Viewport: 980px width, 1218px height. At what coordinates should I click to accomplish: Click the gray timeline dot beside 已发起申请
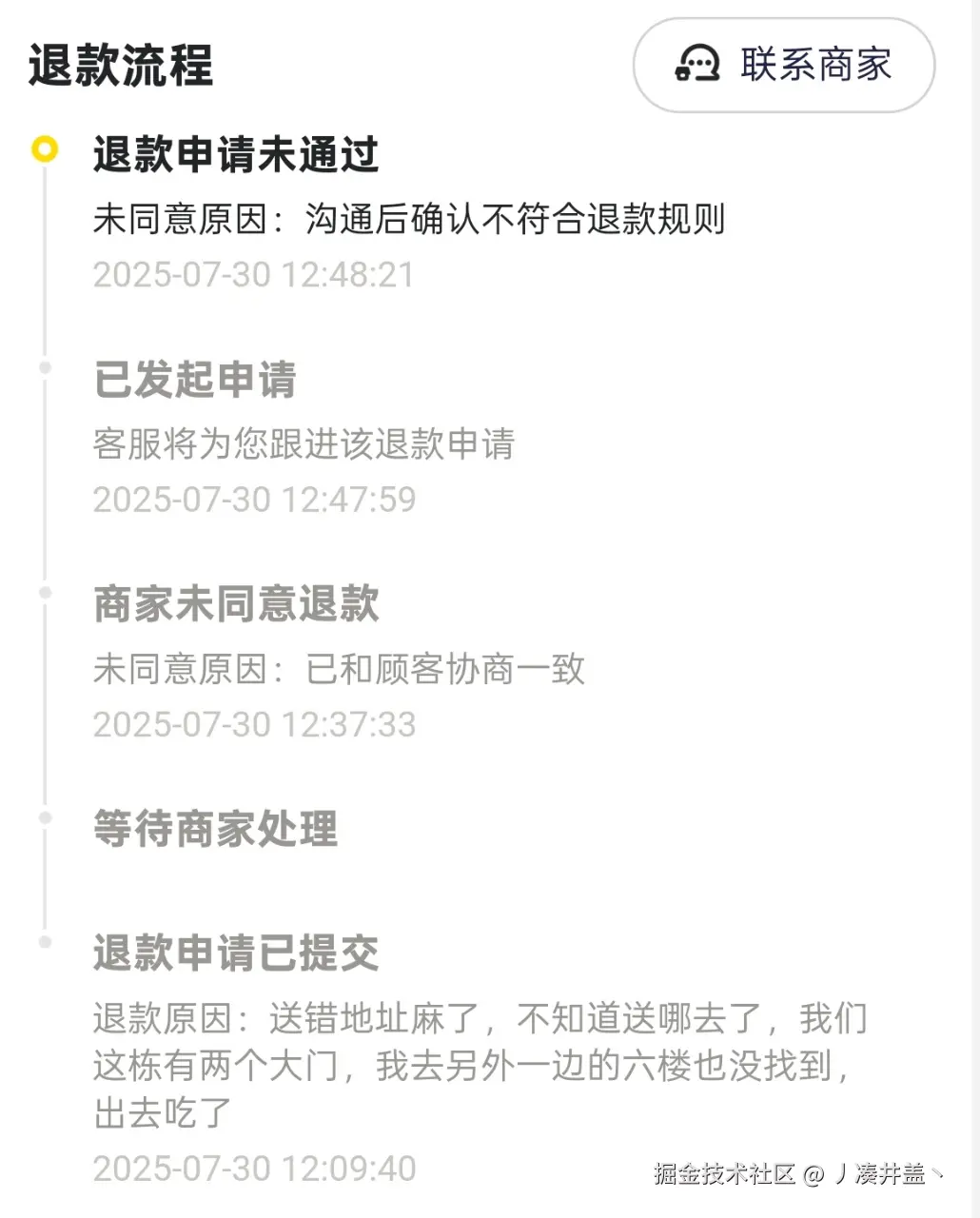[x=47, y=366]
